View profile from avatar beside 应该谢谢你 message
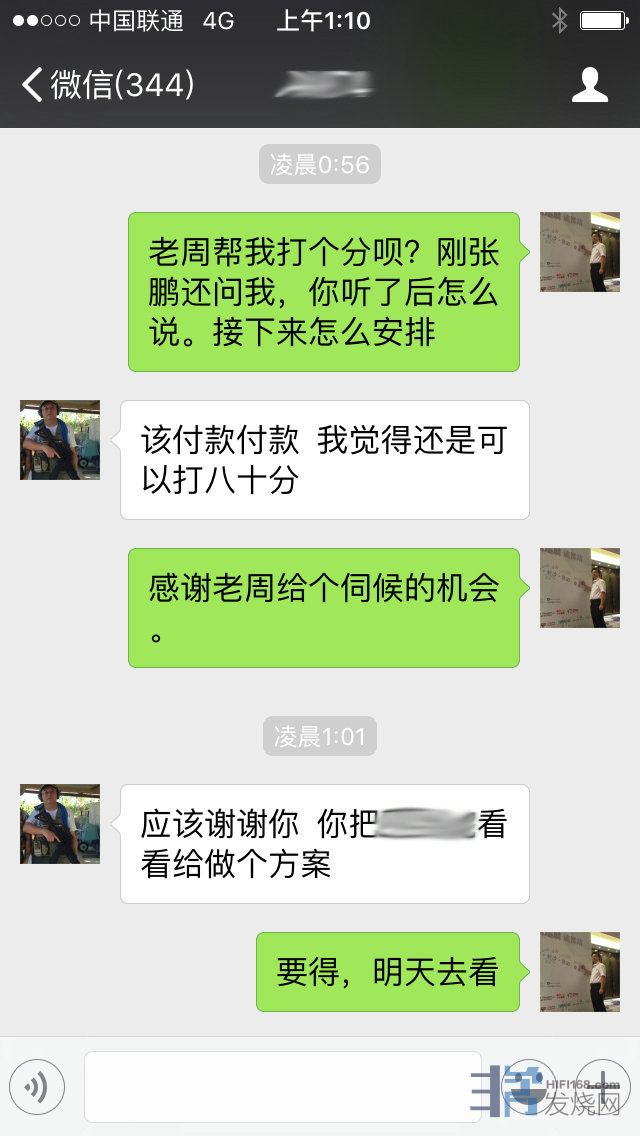The width and height of the screenshot is (640, 1136). tap(60, 824)
